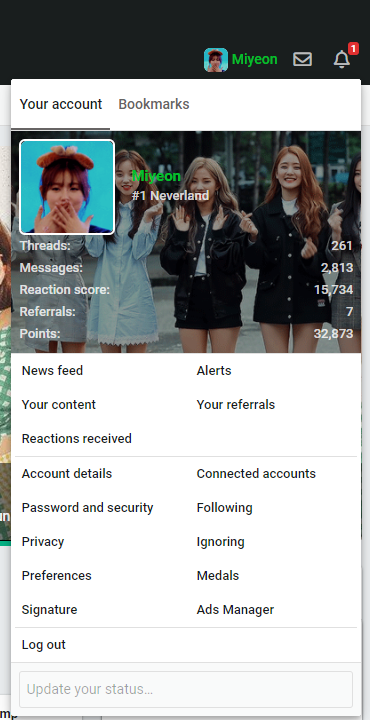This screenshot has height=720, width=370.
Task: Switch to the Bookmarks tab
Action: coord(154,104)
